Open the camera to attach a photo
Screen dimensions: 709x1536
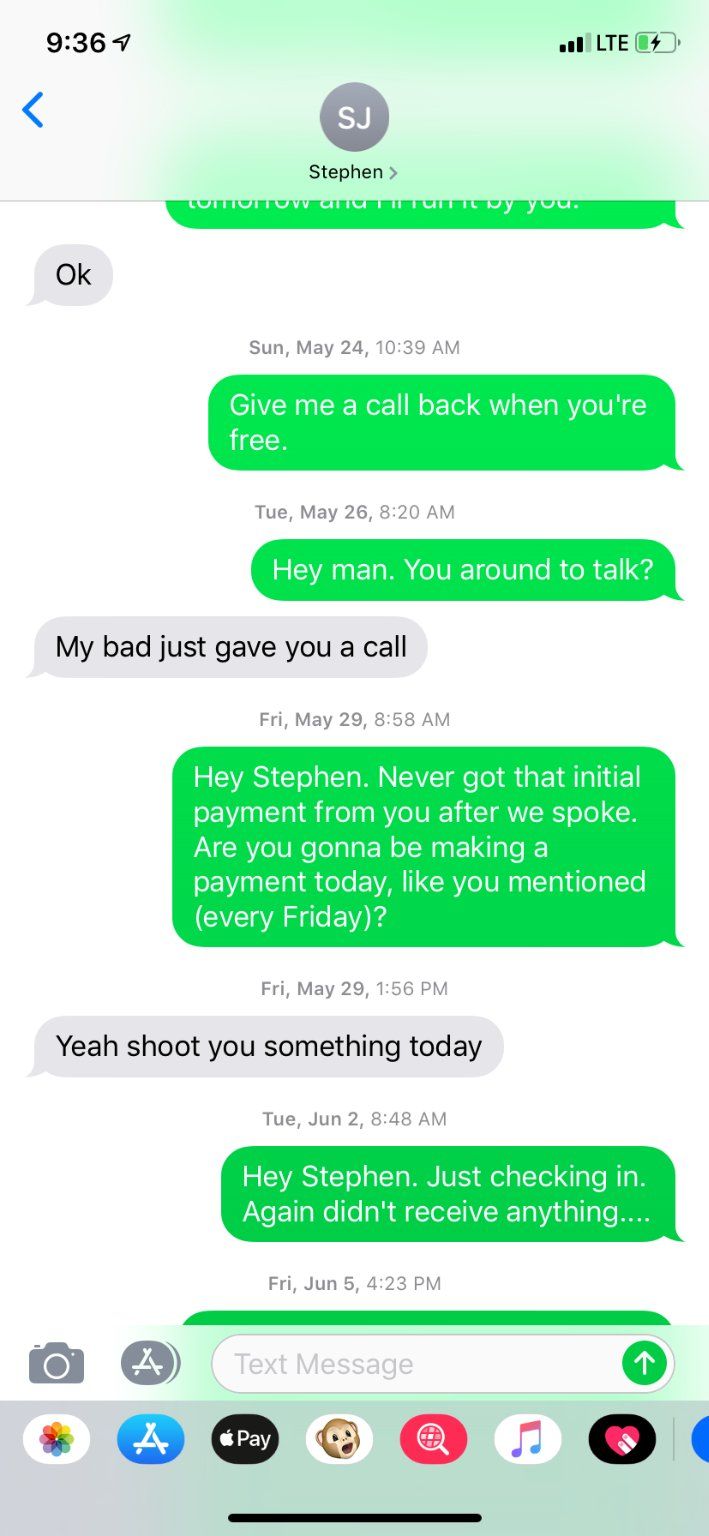coord(56,1363)
